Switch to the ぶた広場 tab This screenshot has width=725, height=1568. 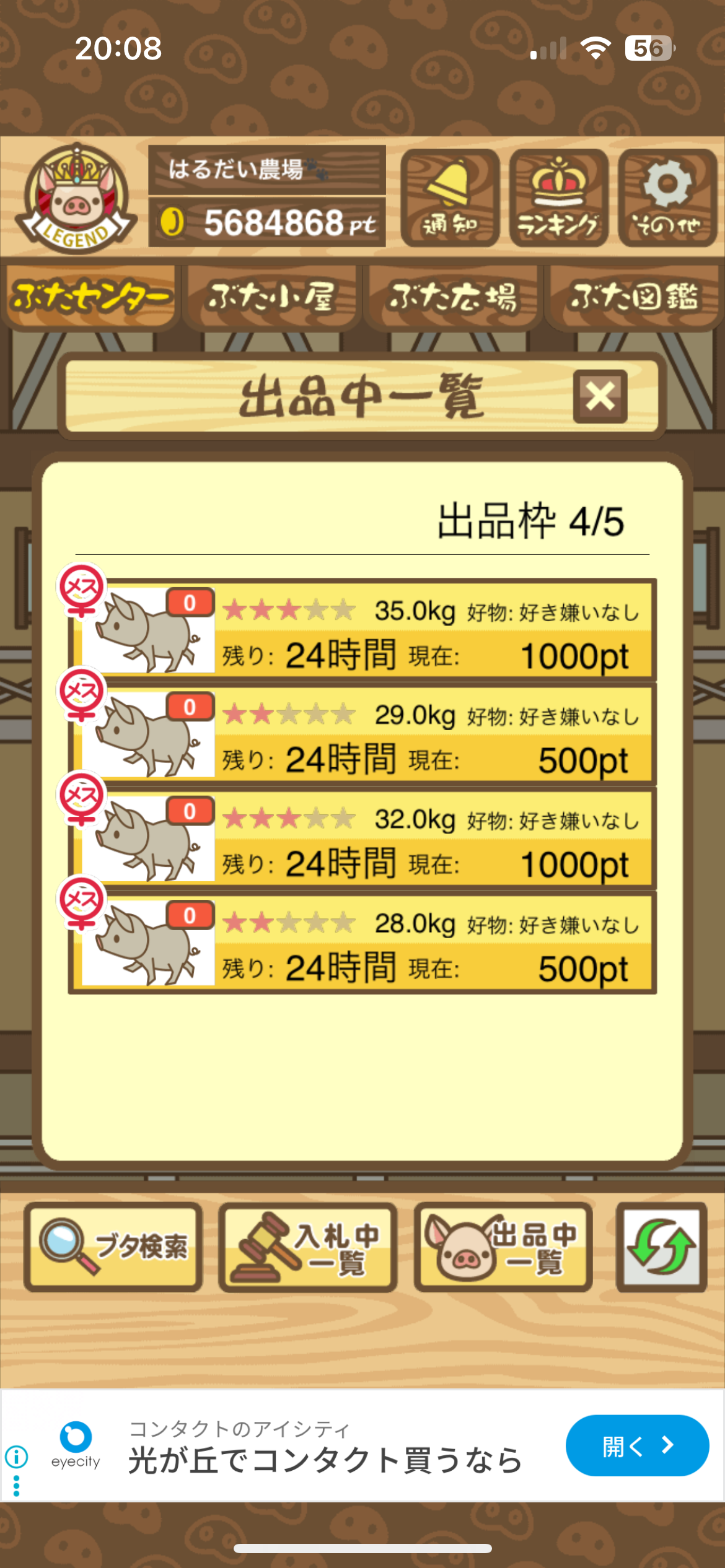452,297
